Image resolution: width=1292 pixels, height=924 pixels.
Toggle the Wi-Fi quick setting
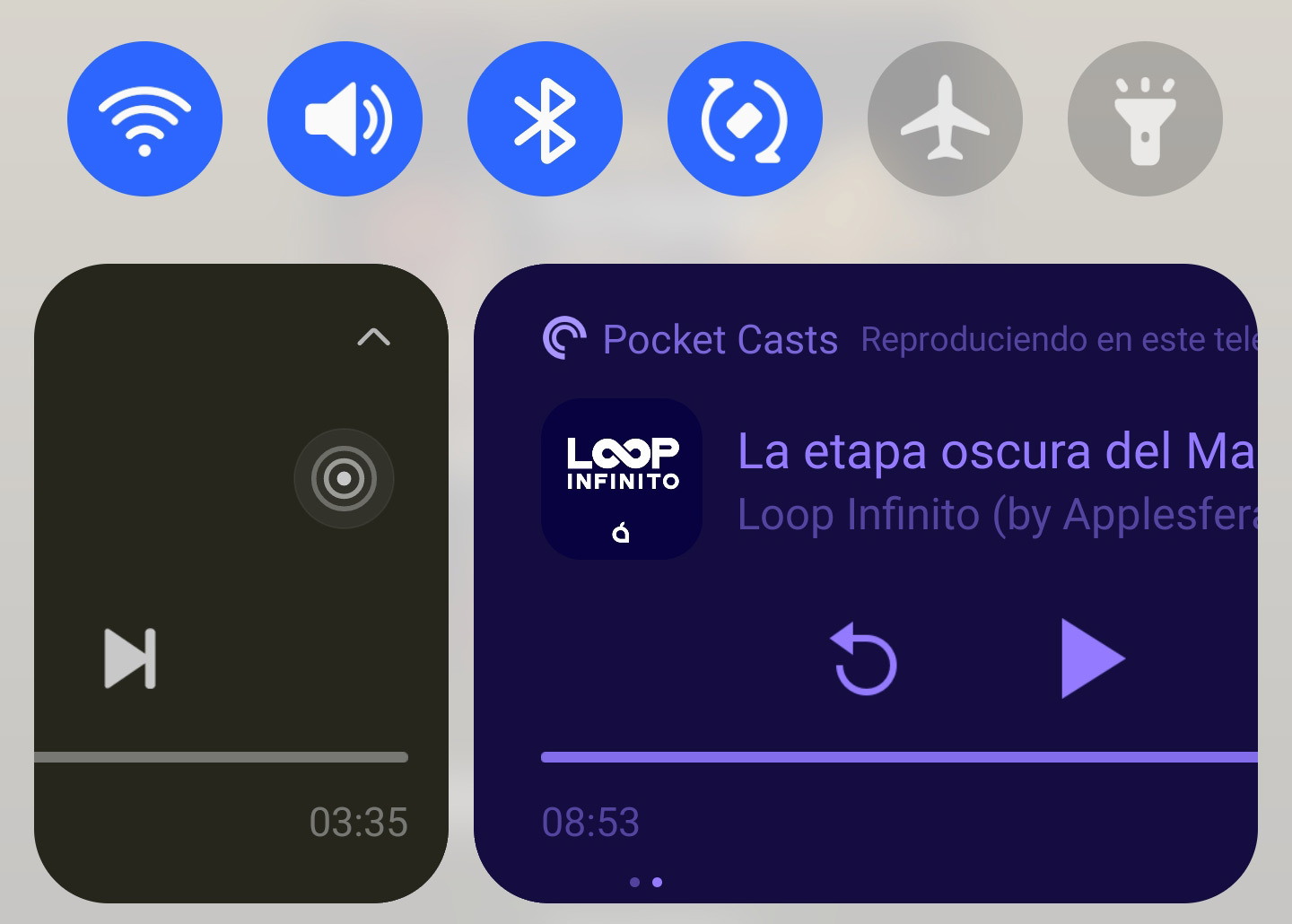144,118
